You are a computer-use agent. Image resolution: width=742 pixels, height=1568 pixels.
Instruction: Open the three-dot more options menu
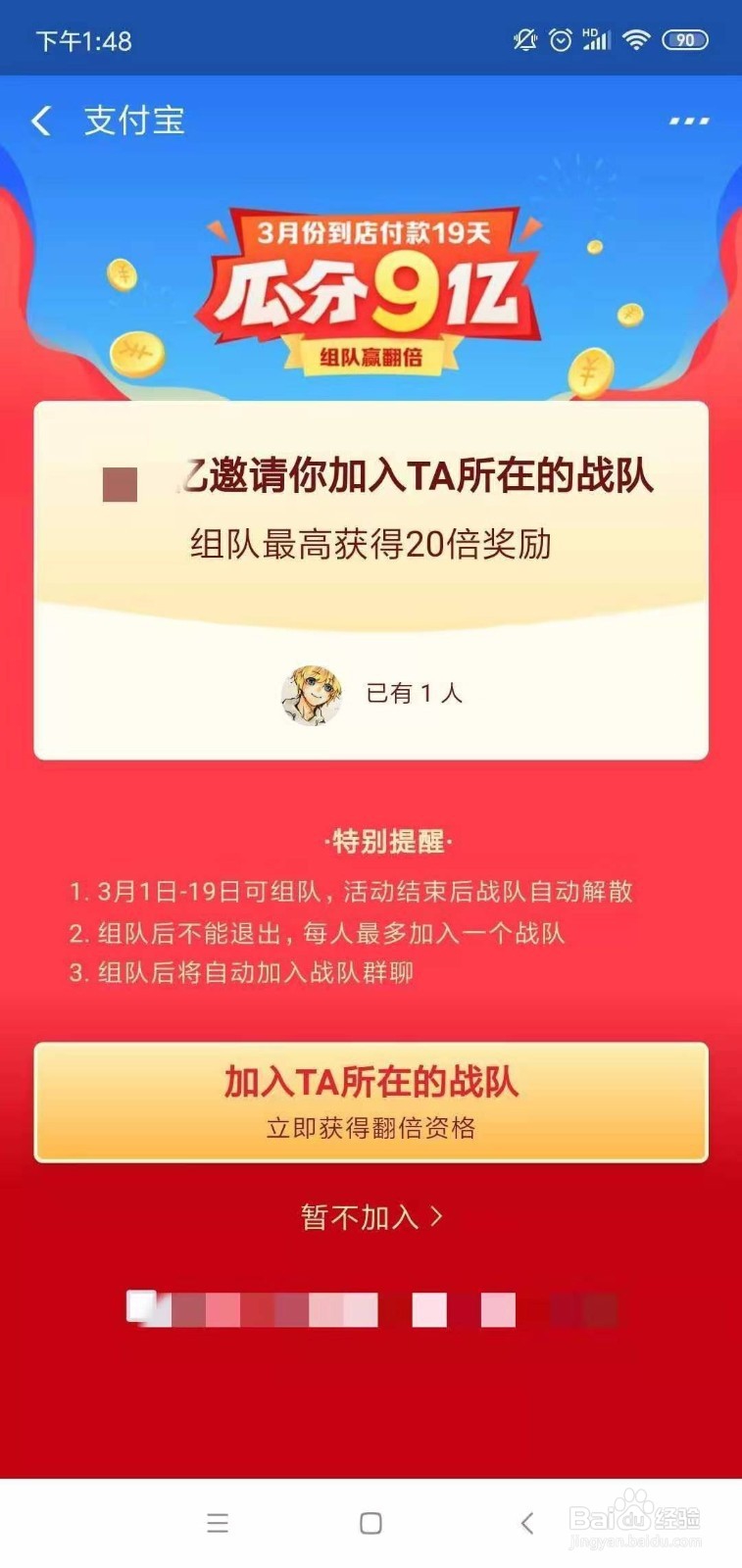coord(689,120)
